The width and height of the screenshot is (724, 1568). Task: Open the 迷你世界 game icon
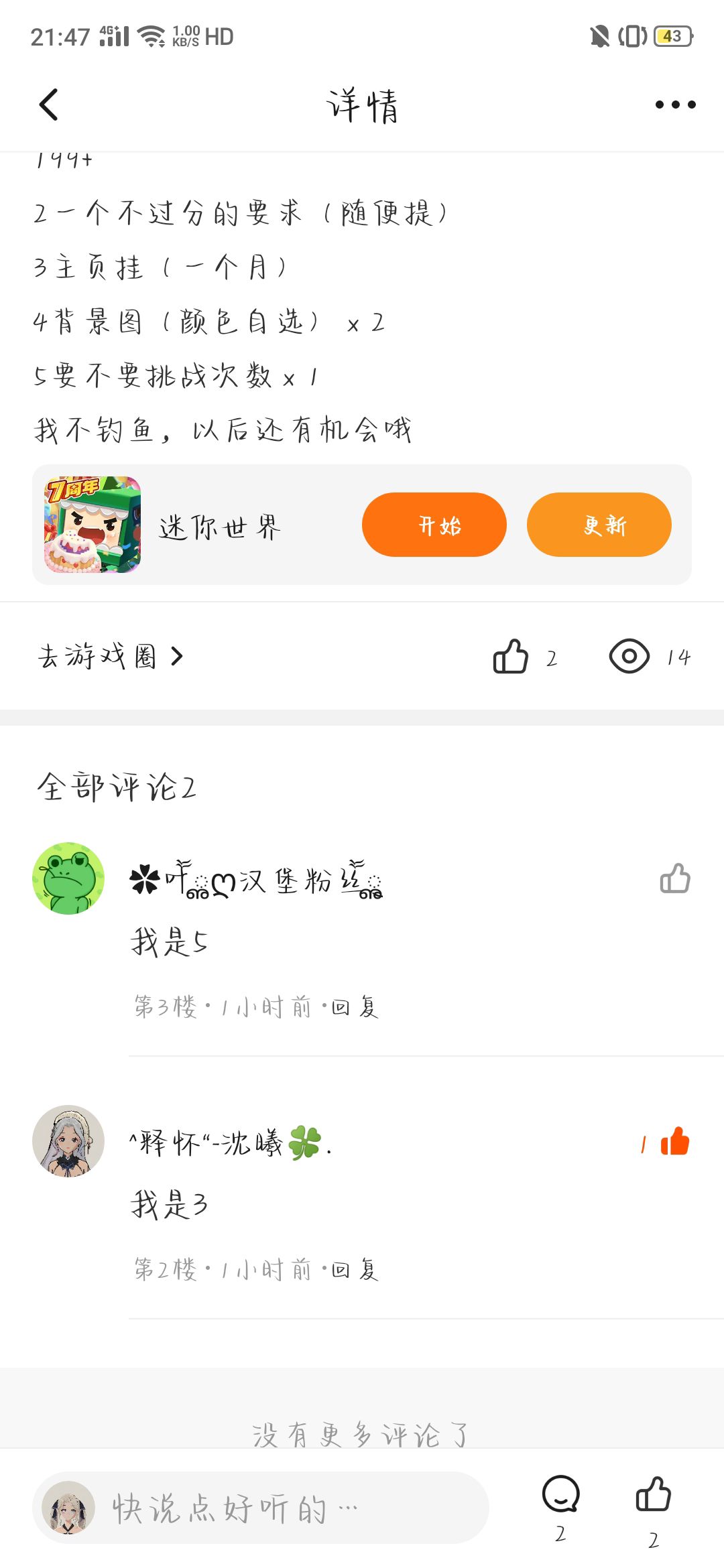tap(93, 525)
